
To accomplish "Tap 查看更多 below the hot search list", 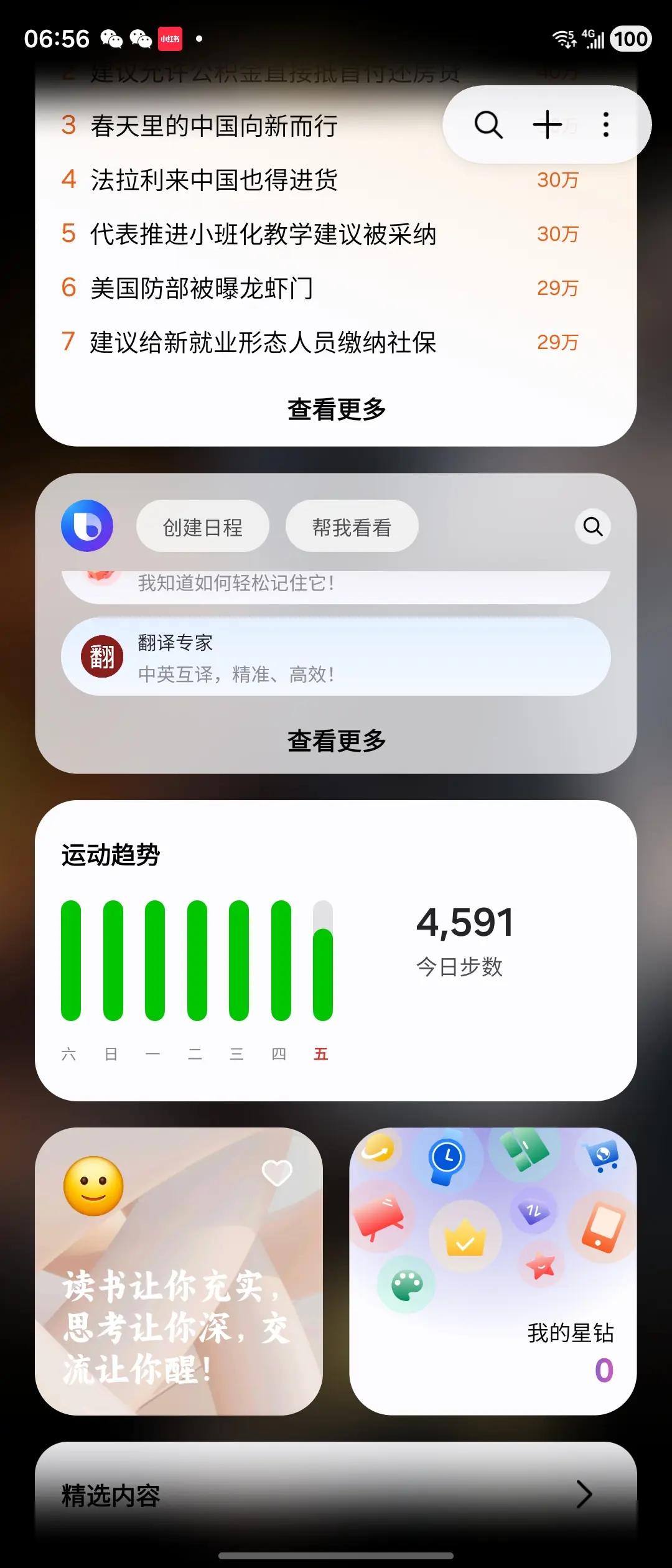I will (336, 409).
